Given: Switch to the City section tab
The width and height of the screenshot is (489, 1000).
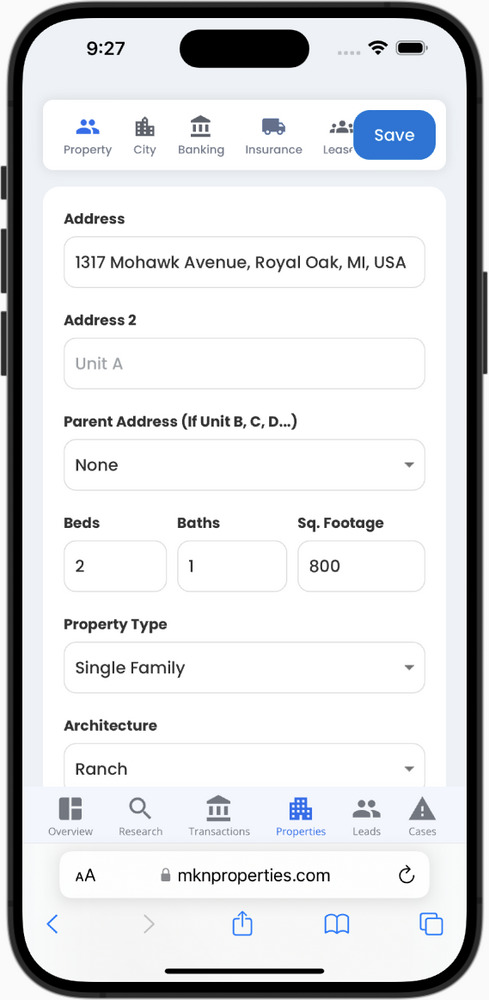Looking at the screenshot, I should (145, 136).
